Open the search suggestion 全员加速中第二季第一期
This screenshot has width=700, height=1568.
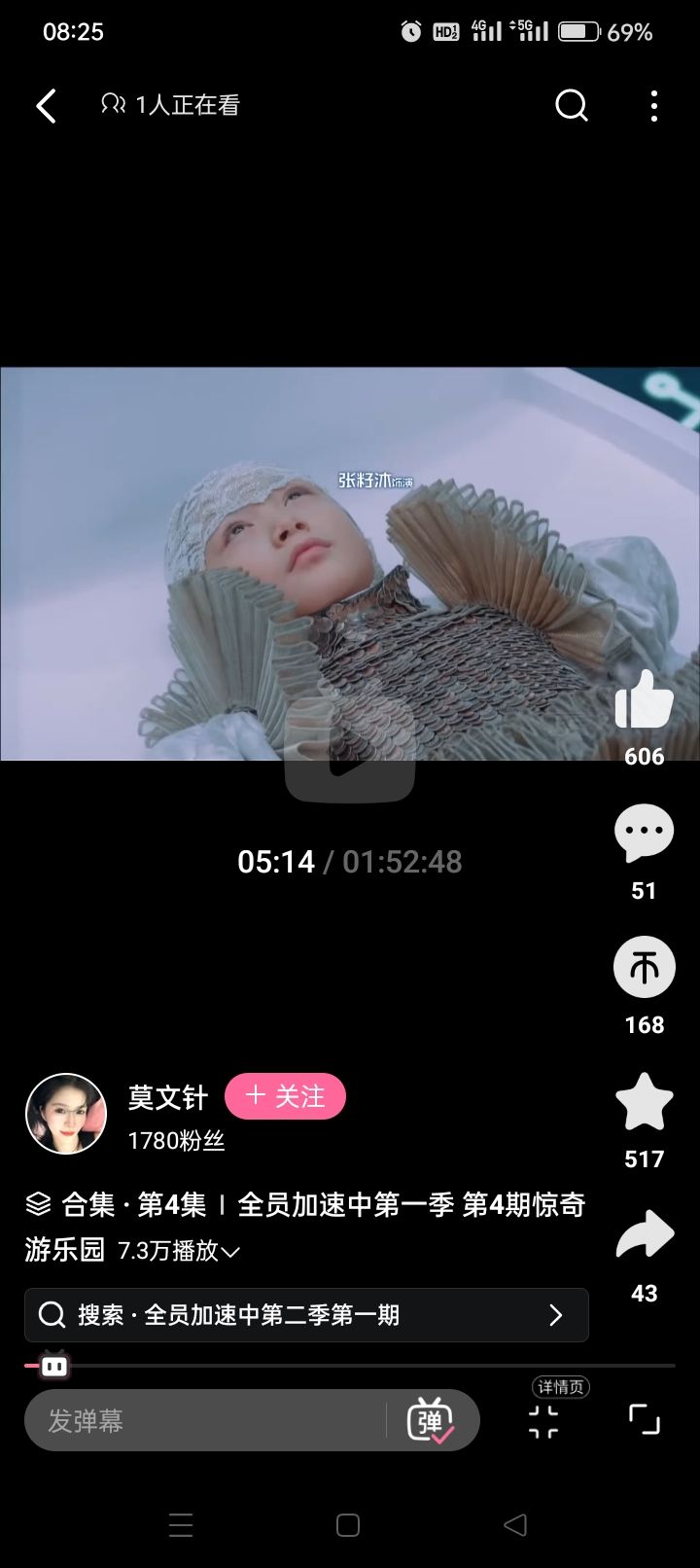pyautogui.click(x=306, y=1315)
